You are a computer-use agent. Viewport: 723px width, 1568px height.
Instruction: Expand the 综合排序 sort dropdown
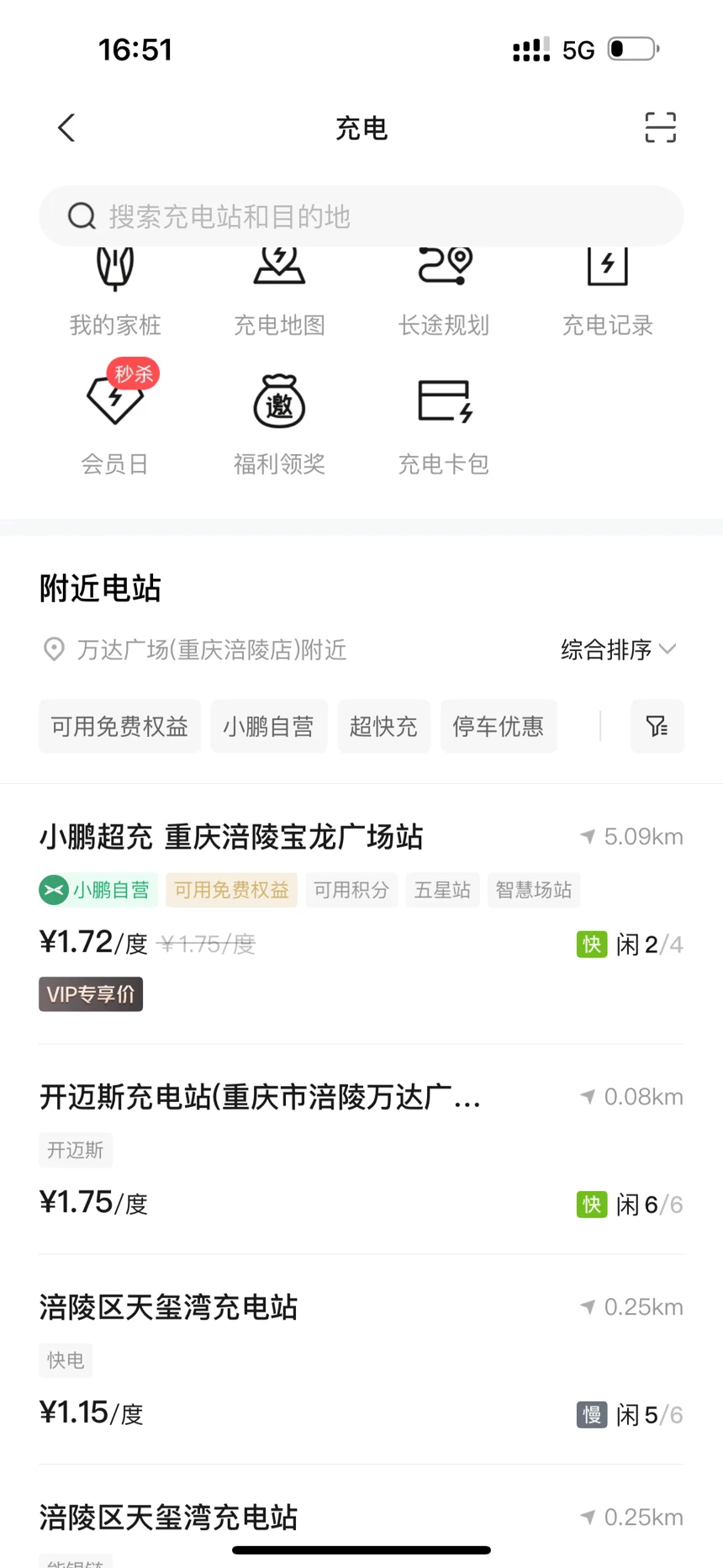point(619,649)
